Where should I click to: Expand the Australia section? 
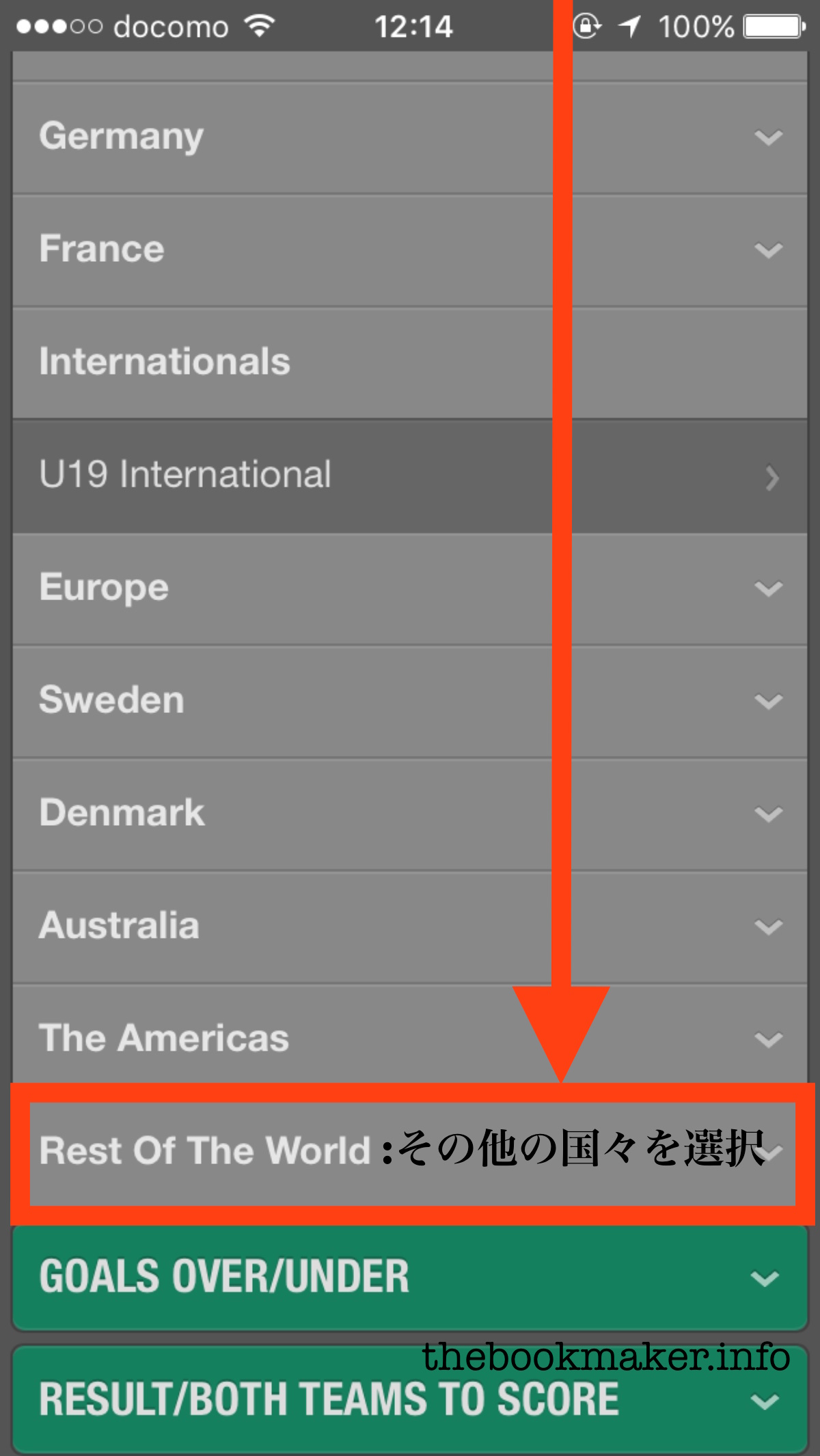410,926
